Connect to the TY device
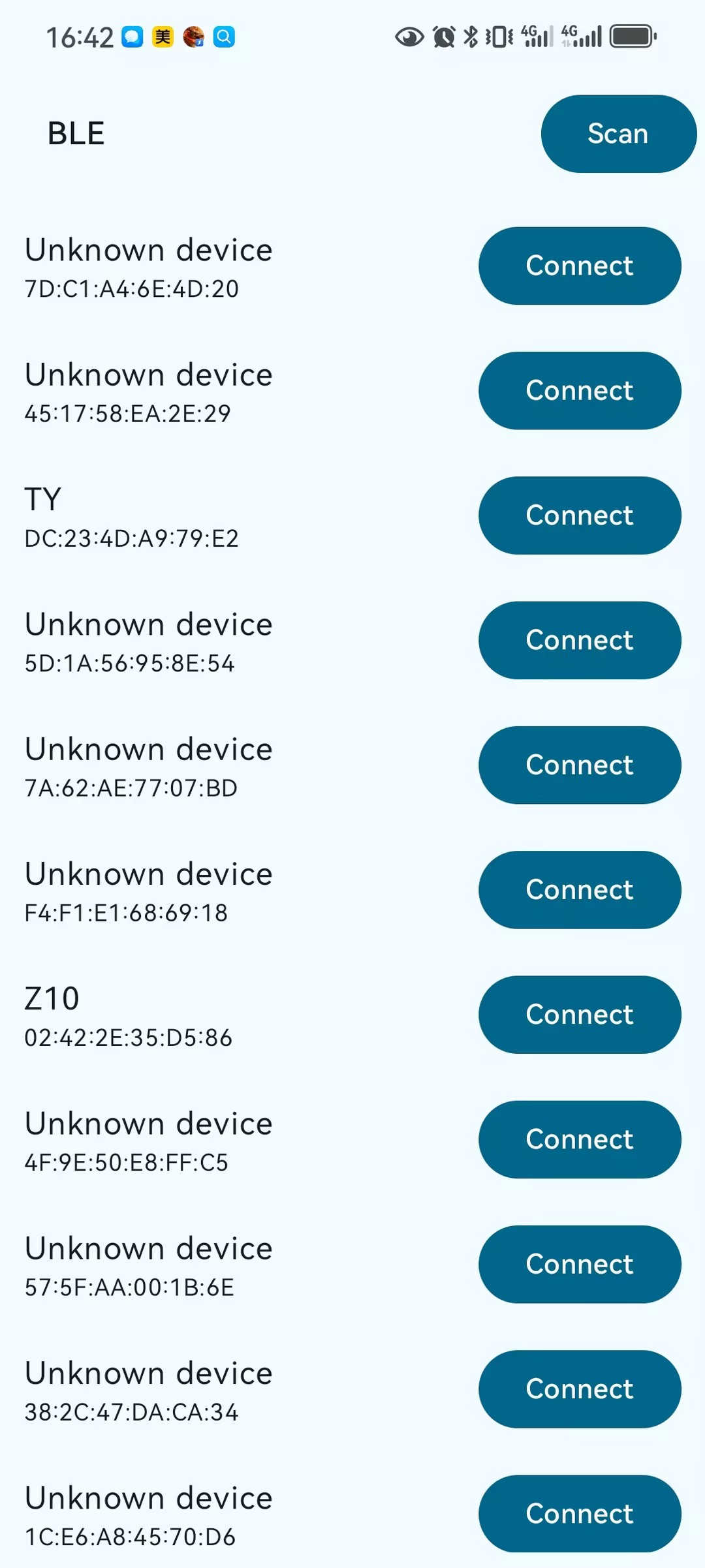Screen dimensions: 705x1568 point(578,515)
